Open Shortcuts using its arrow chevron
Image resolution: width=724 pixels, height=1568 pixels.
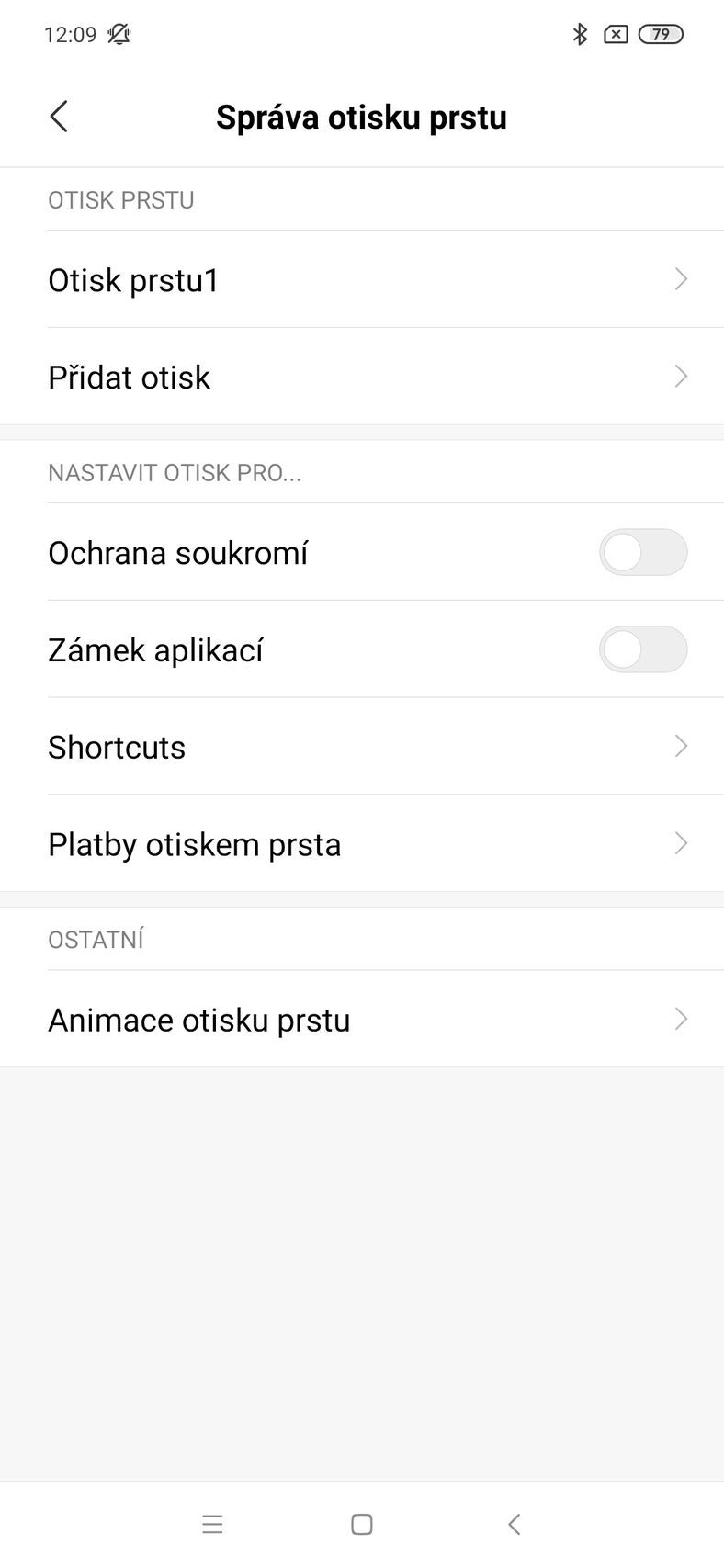680,747
